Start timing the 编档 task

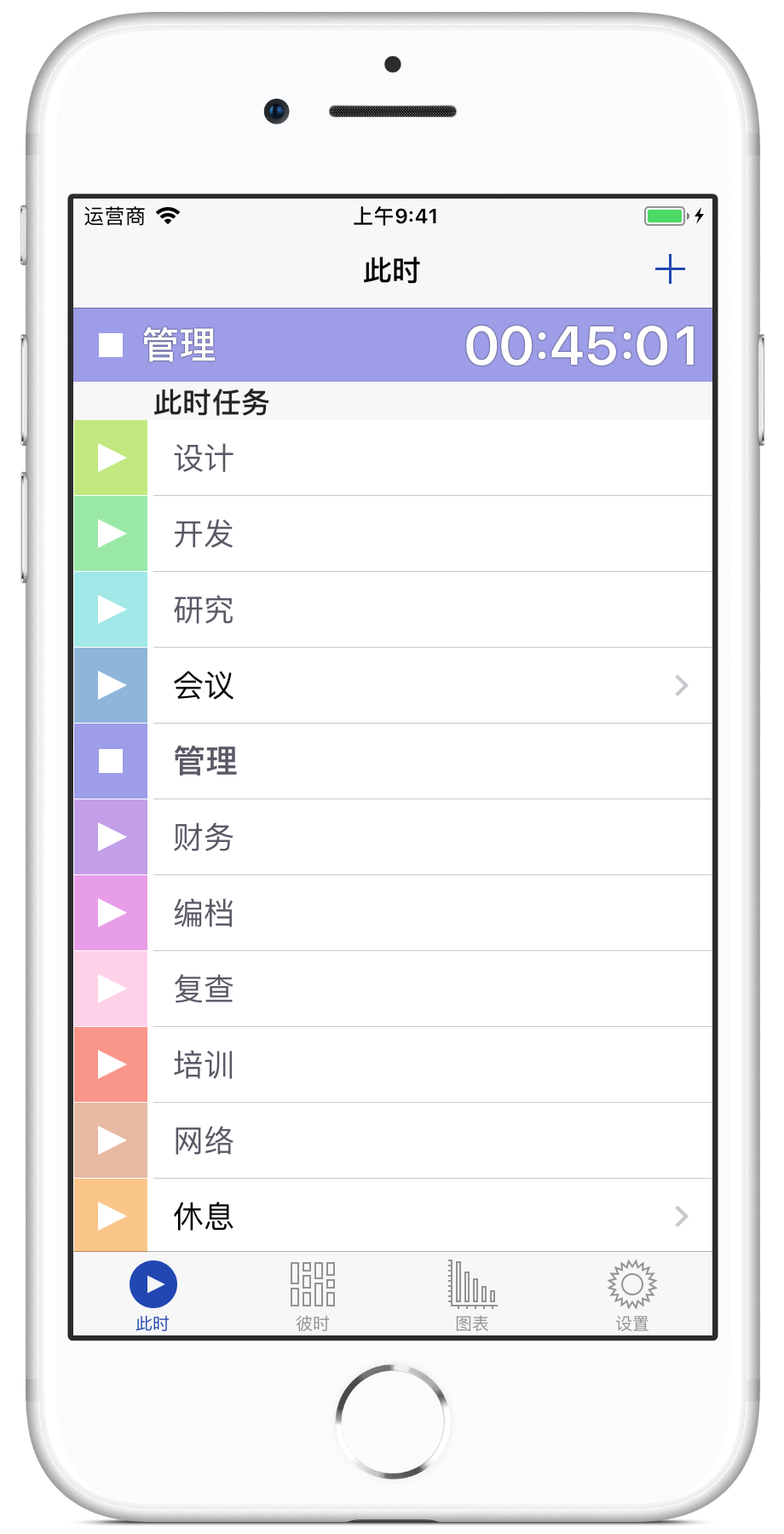pos(111,913)
